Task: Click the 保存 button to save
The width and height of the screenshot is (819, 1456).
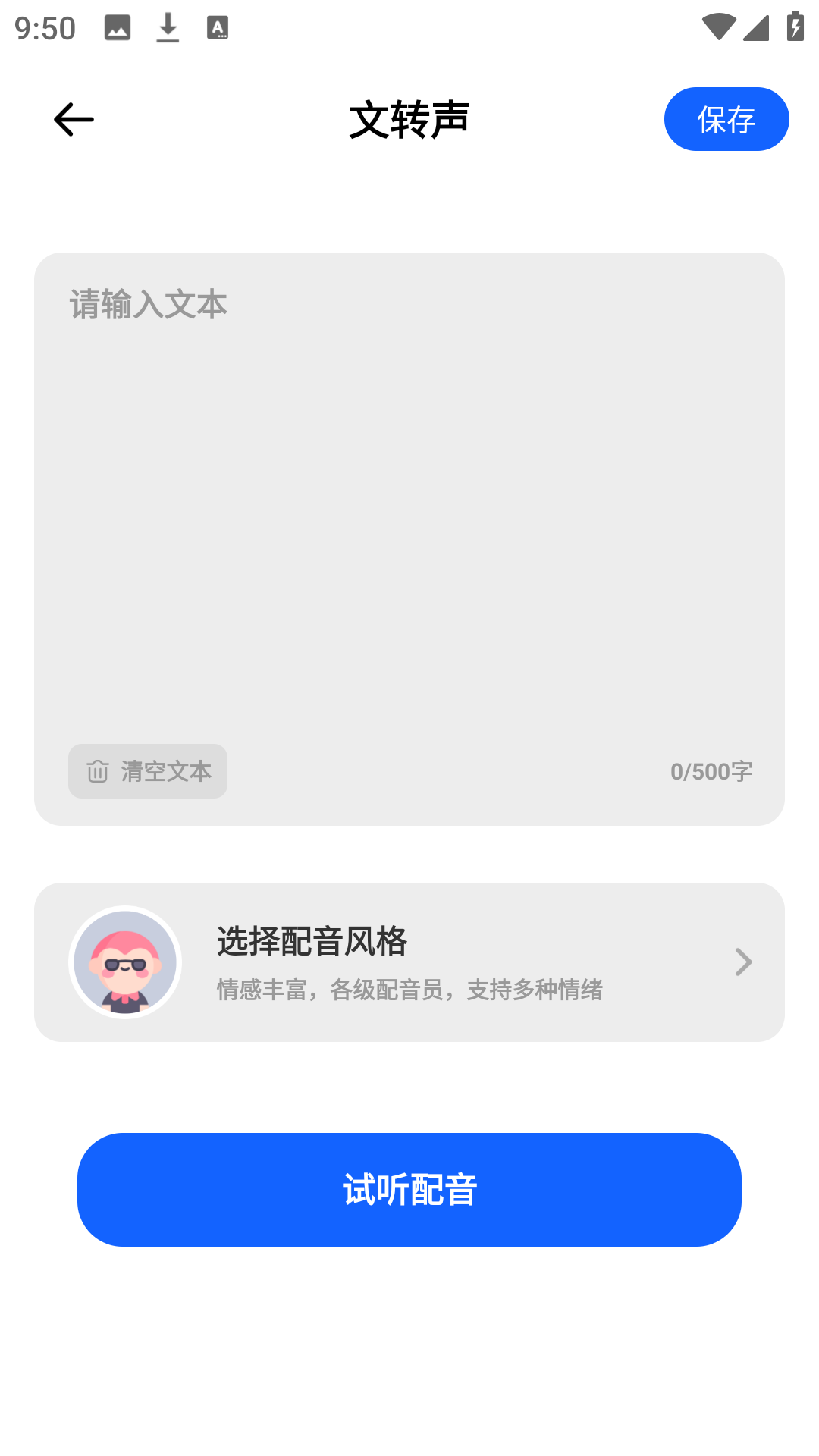Action: point(726,118)
